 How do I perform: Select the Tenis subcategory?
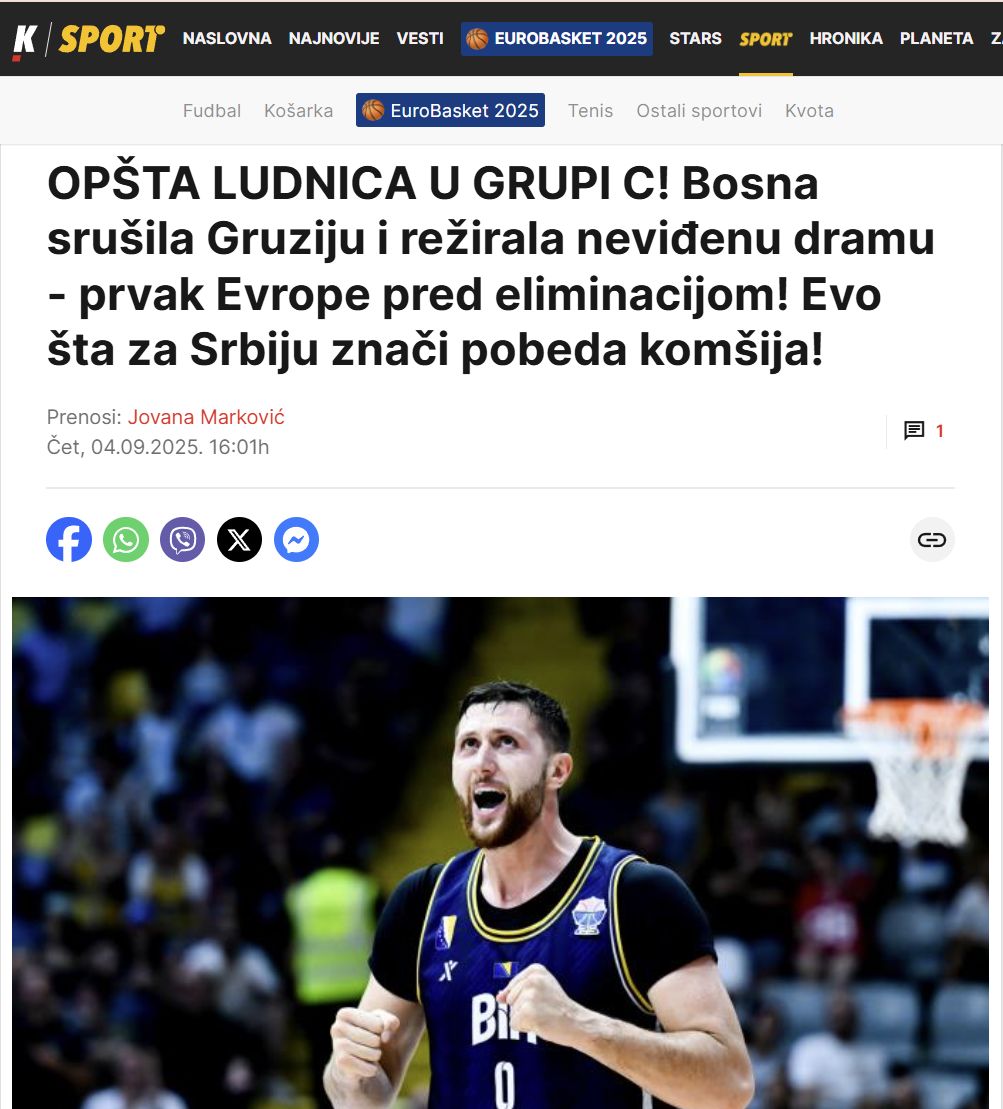pyautogui.click(x=590, y=111)
